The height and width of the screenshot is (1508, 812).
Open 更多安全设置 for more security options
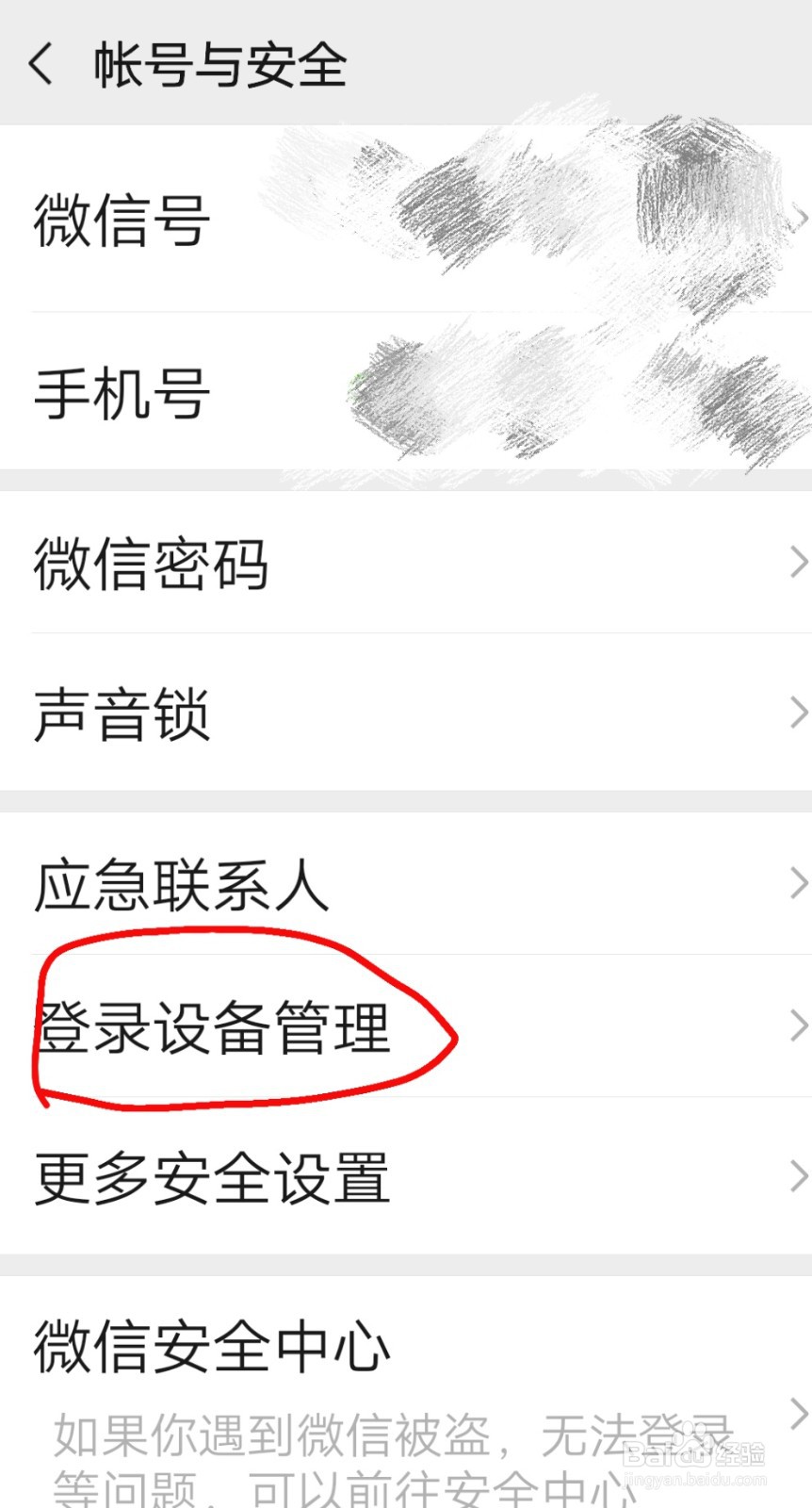(212, 1176)
